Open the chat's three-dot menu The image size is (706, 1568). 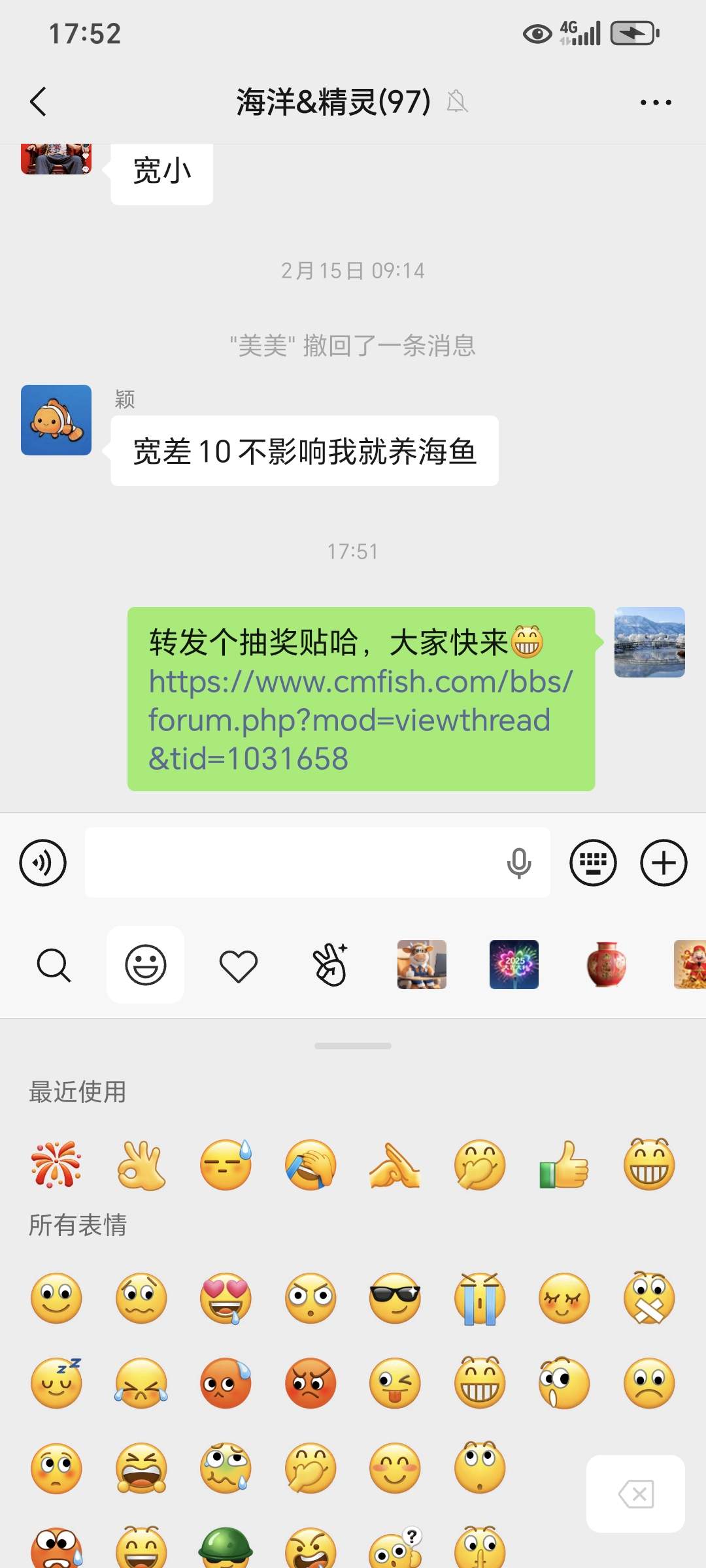pyautogui.click(x=656, y=103)
